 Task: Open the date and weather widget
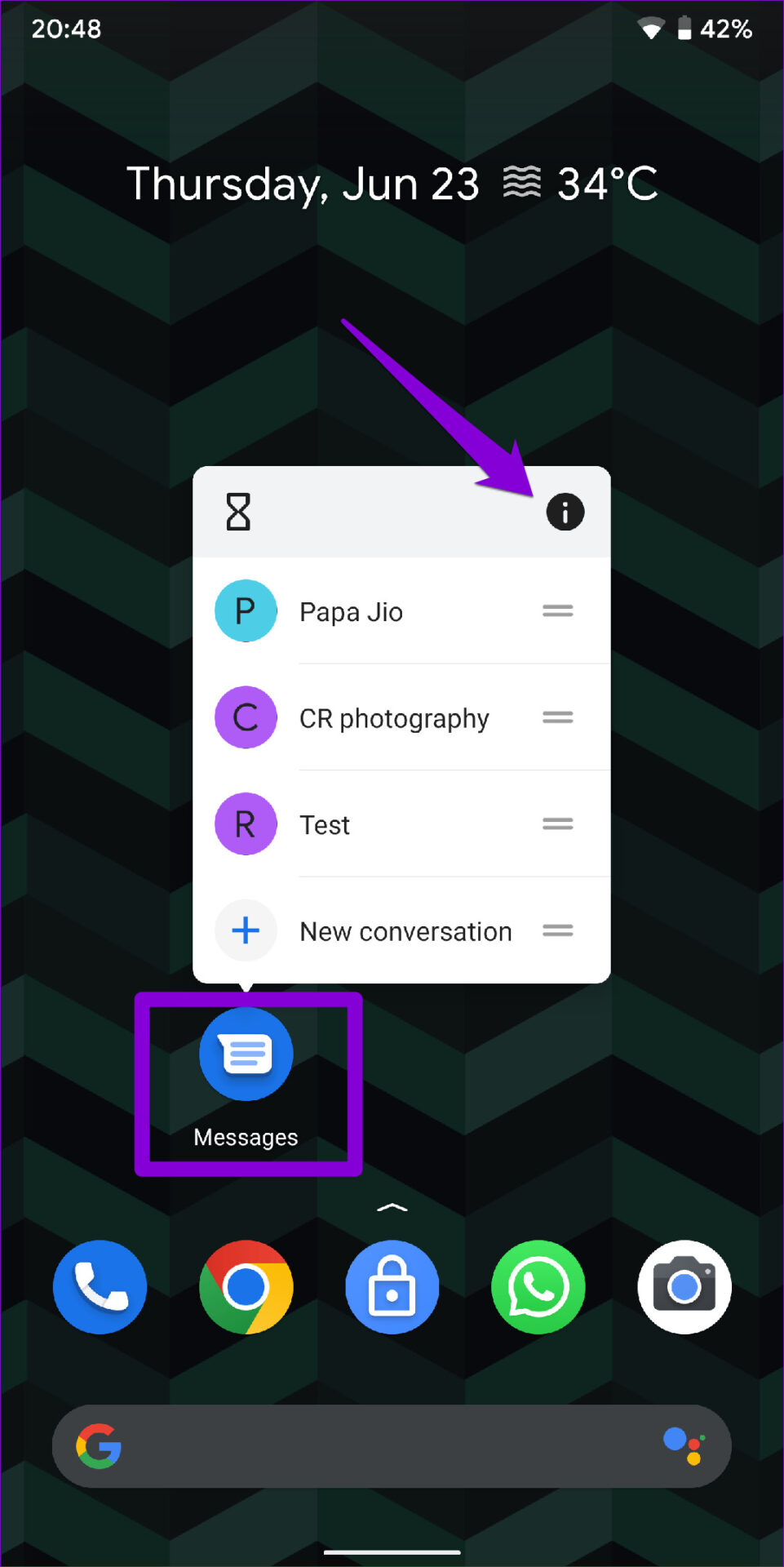[392, 184]
